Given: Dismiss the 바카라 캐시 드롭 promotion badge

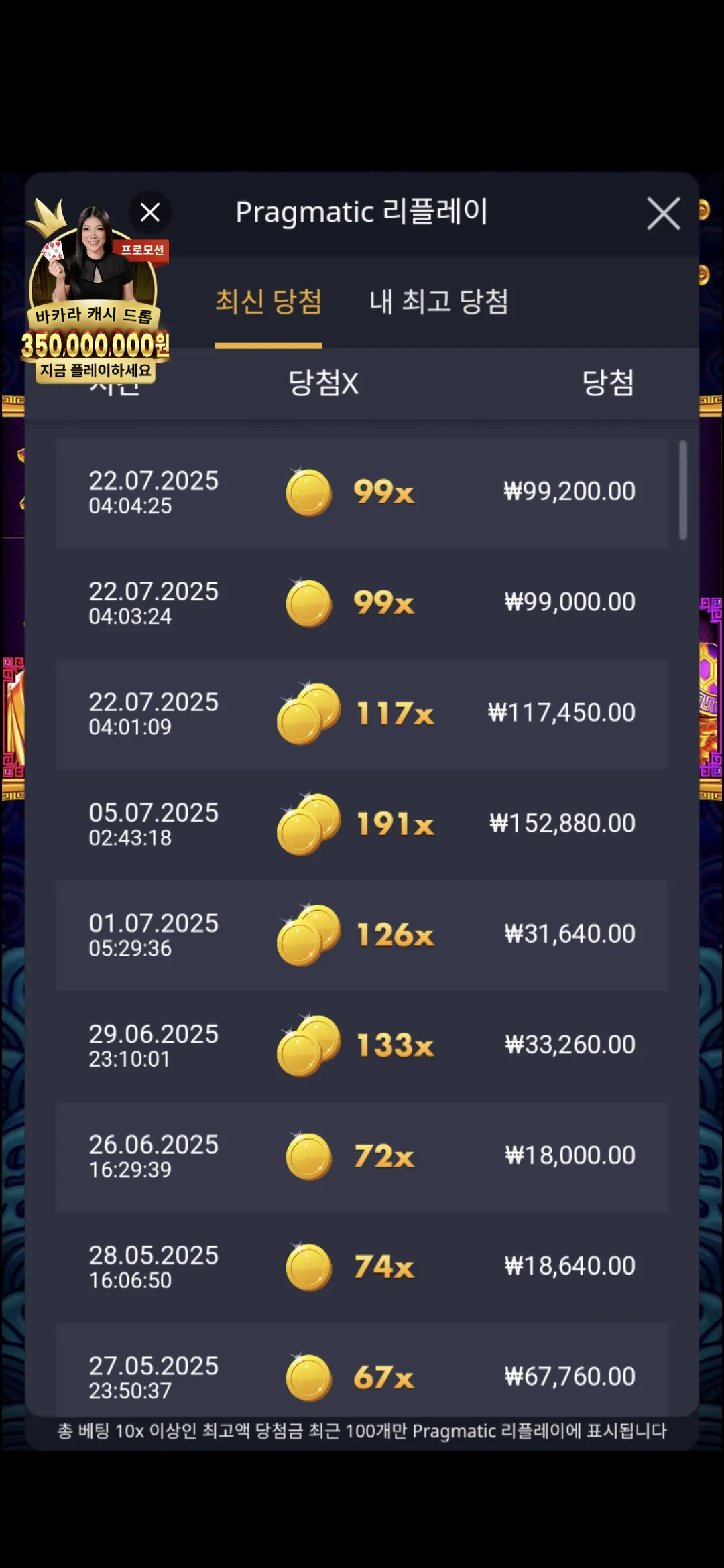Looking at the screenshot, I should tap(150, 212).
